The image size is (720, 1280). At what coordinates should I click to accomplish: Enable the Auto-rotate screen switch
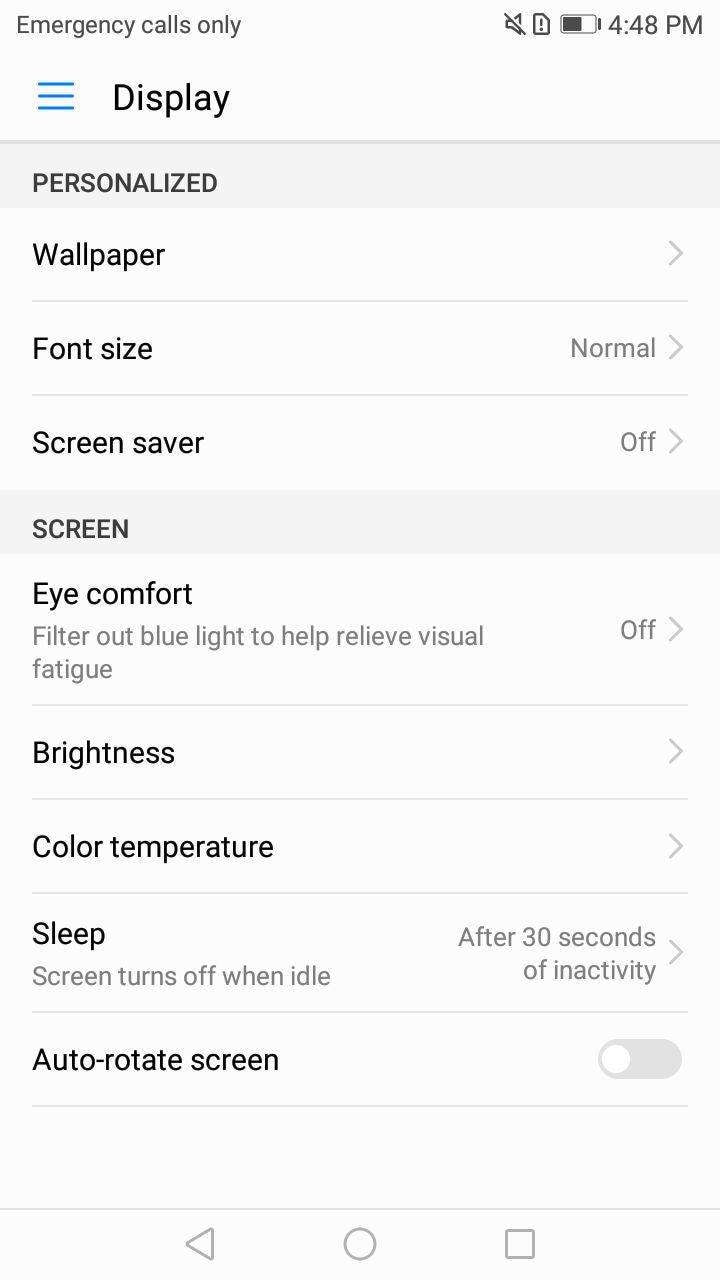(639, 1059)
